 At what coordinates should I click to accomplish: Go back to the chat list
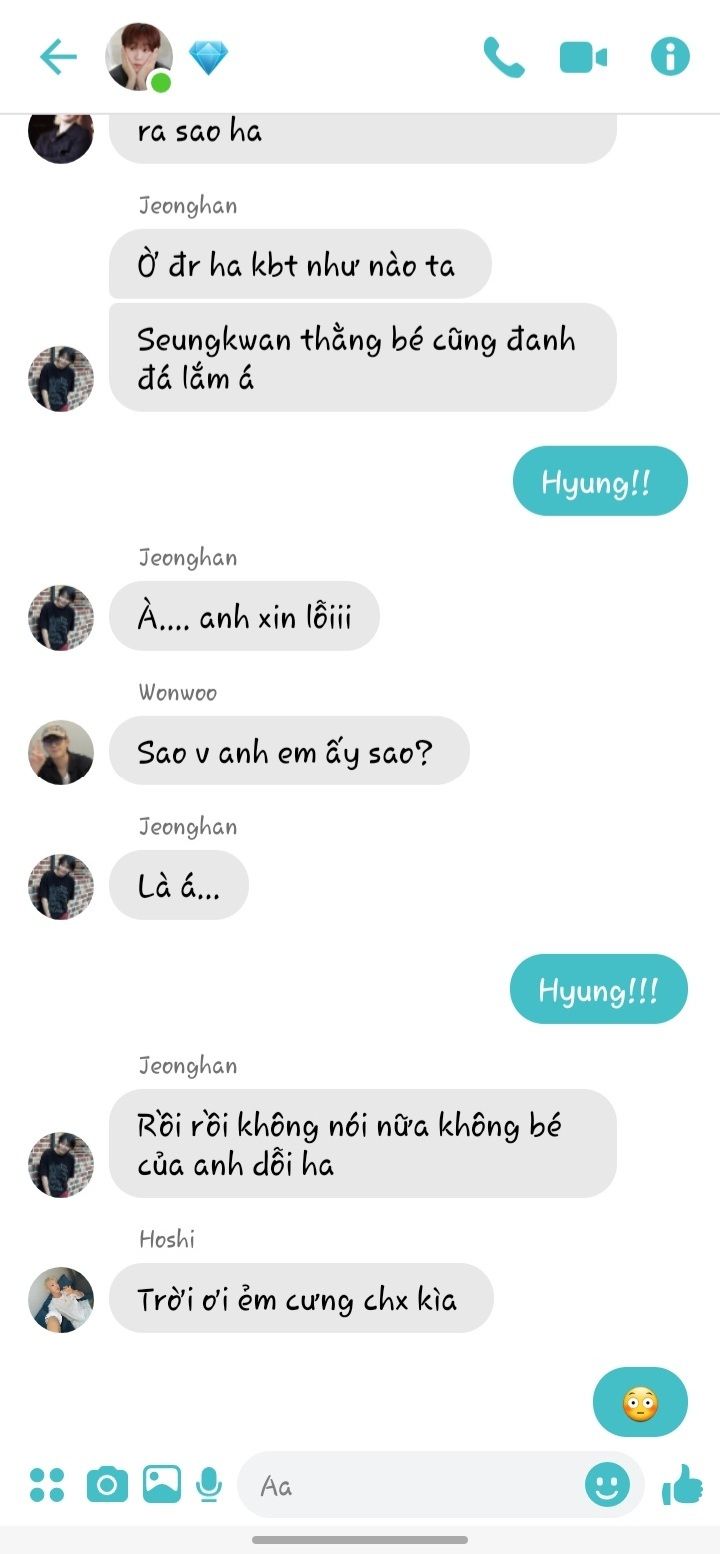pyautogui.click(x=58, y=57)
